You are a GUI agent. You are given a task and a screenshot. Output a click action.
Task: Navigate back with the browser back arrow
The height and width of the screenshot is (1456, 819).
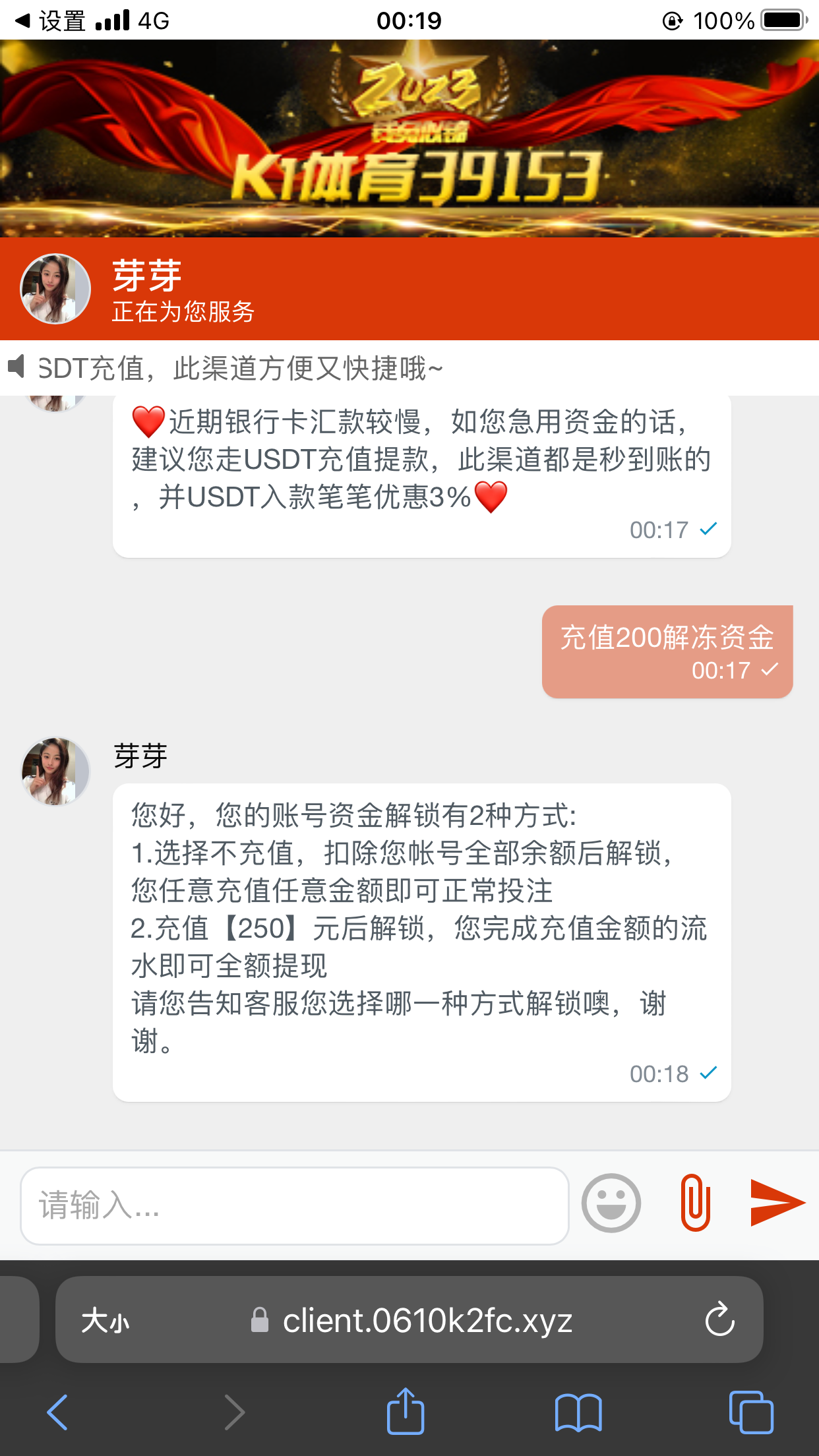pyautogui.click(x=57, y=1410)
